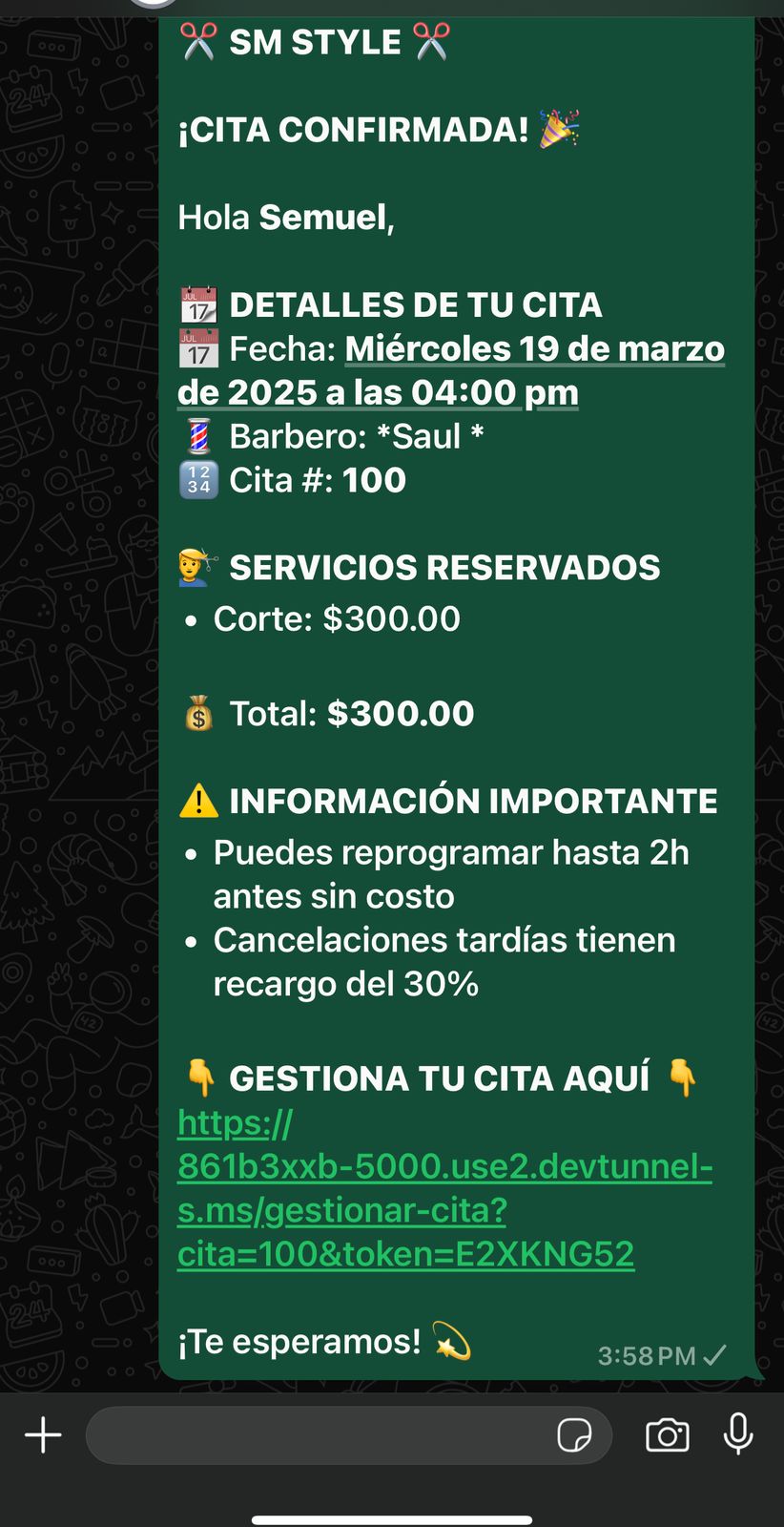Tap the warning icon beside INFORMACIÓN IMPORTANTE
The width and height of the screenshot is (784, 1527).
click(x=196, y=800)
